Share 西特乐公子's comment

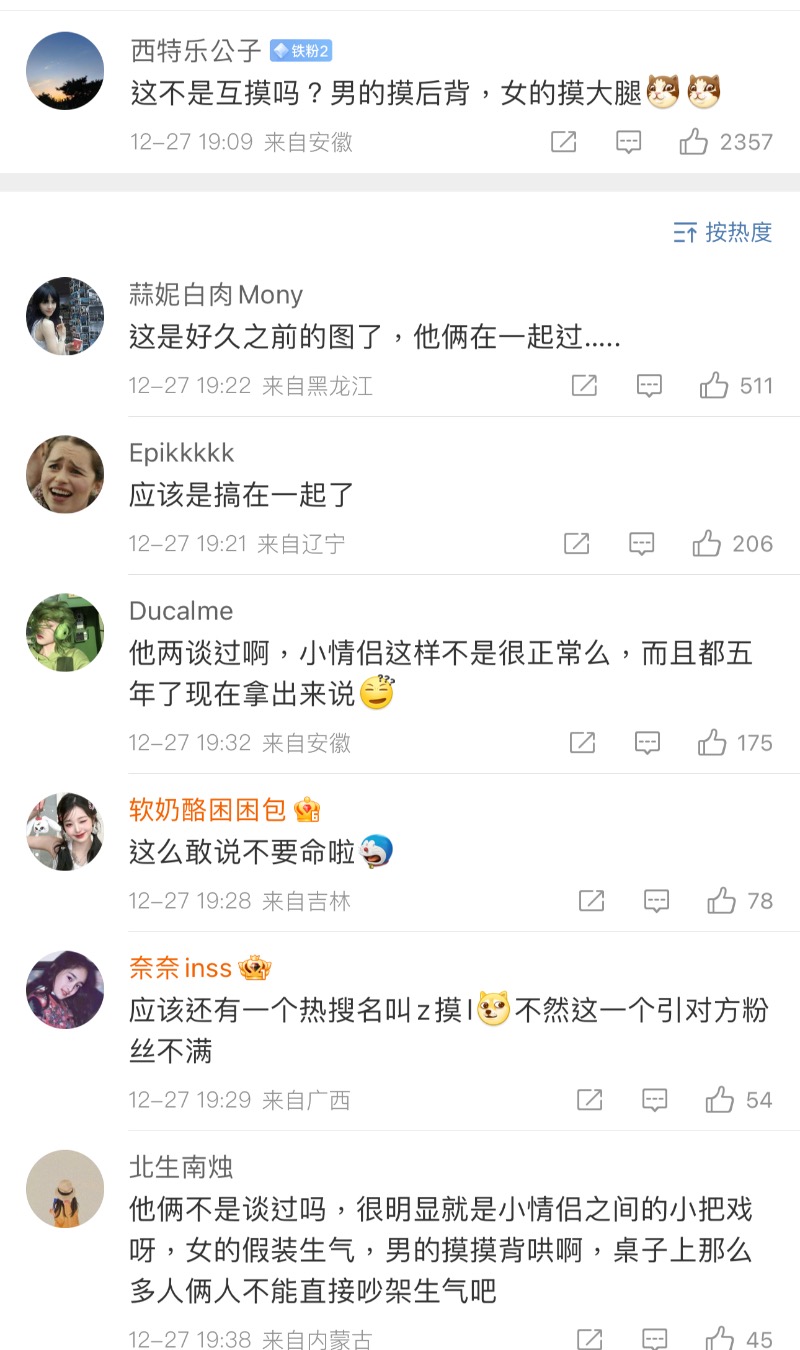click(x=564, y=142)
